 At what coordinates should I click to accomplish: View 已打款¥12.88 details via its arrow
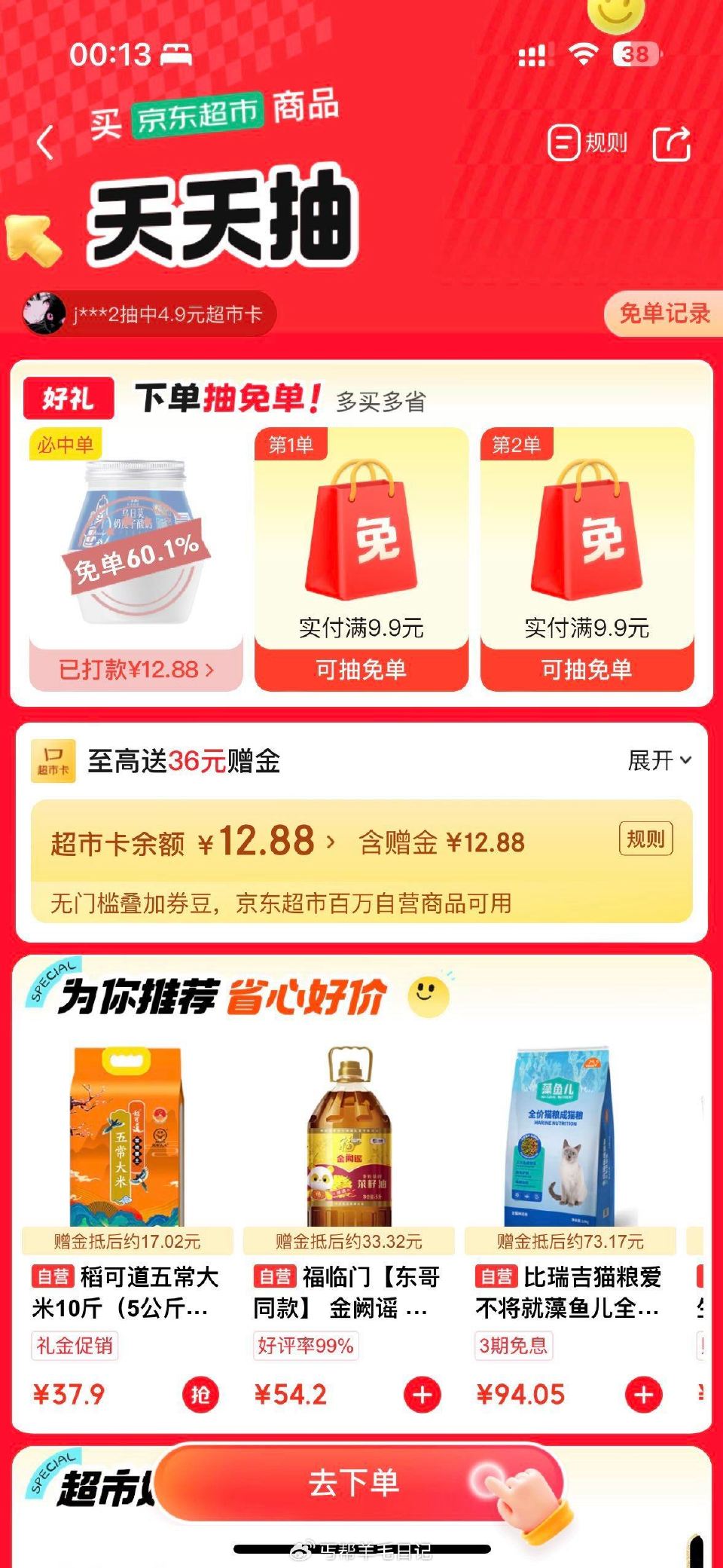(136, 667)
